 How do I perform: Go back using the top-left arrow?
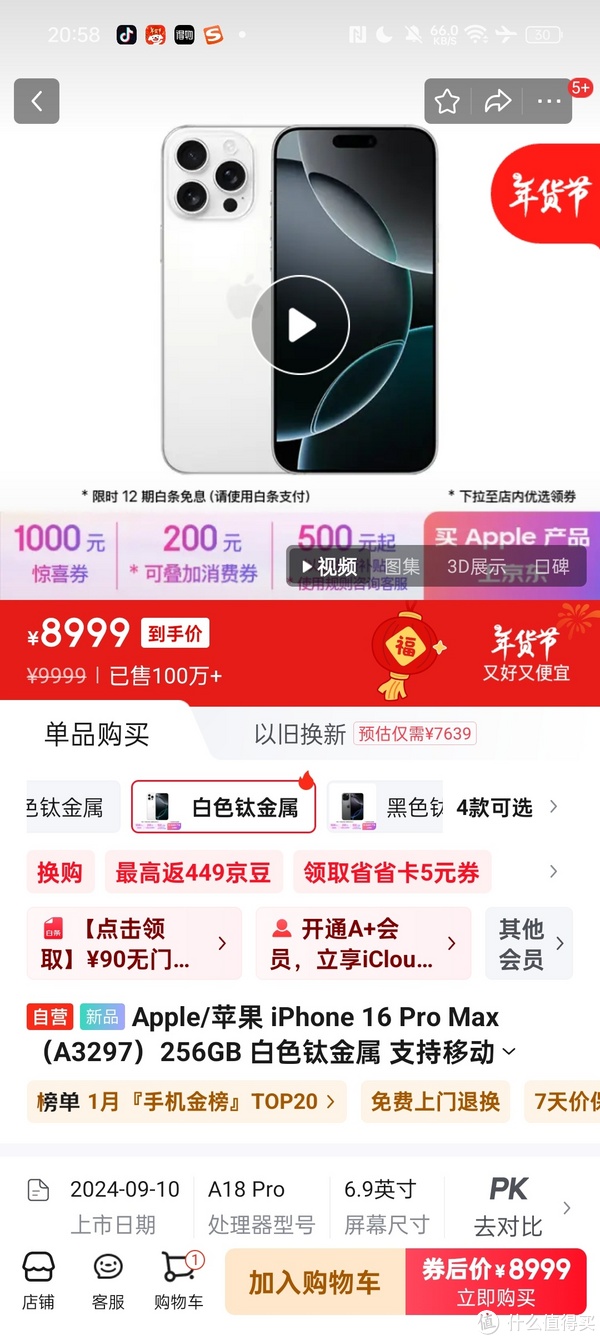37,101
